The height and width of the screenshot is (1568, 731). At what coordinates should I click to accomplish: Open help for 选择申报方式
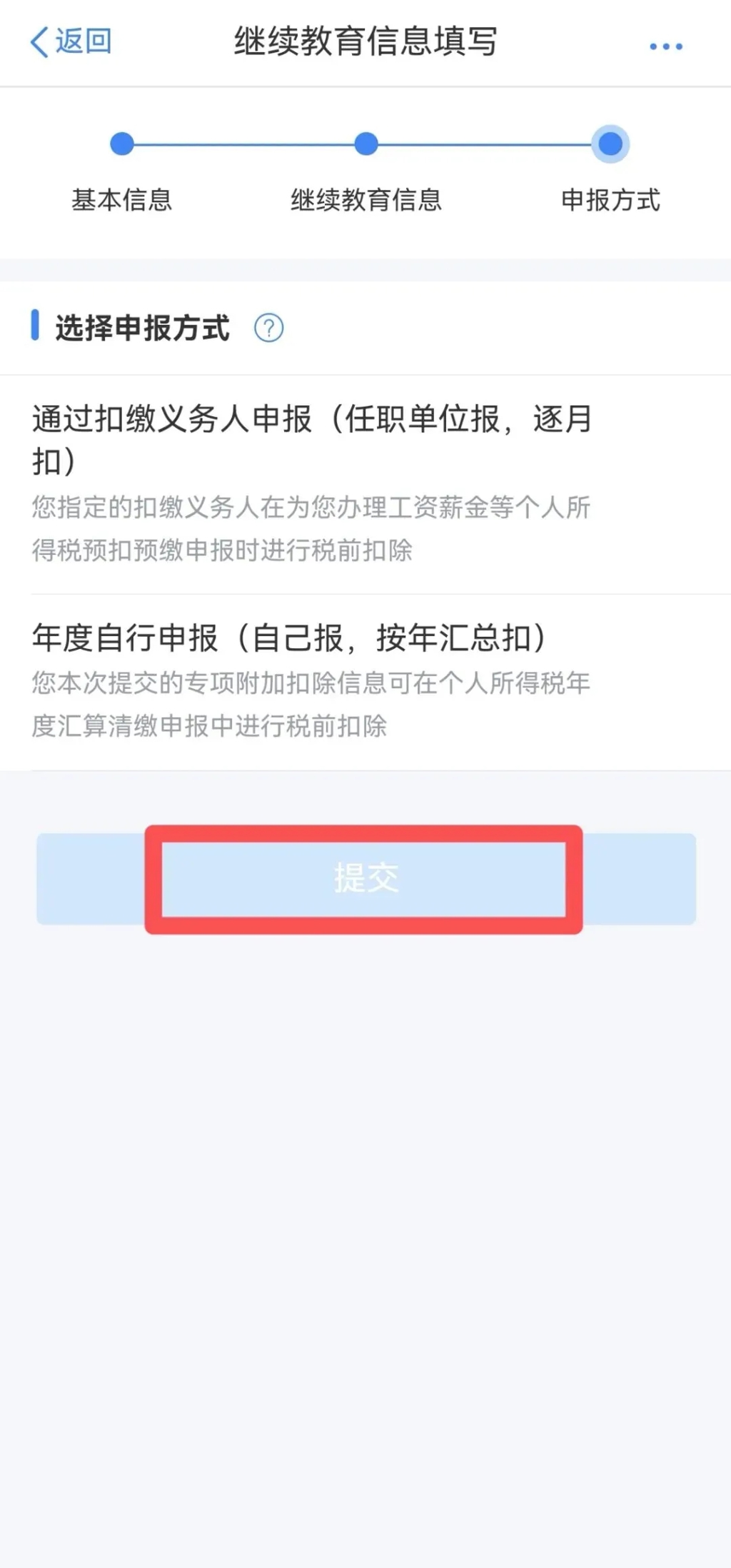point(269,328)
